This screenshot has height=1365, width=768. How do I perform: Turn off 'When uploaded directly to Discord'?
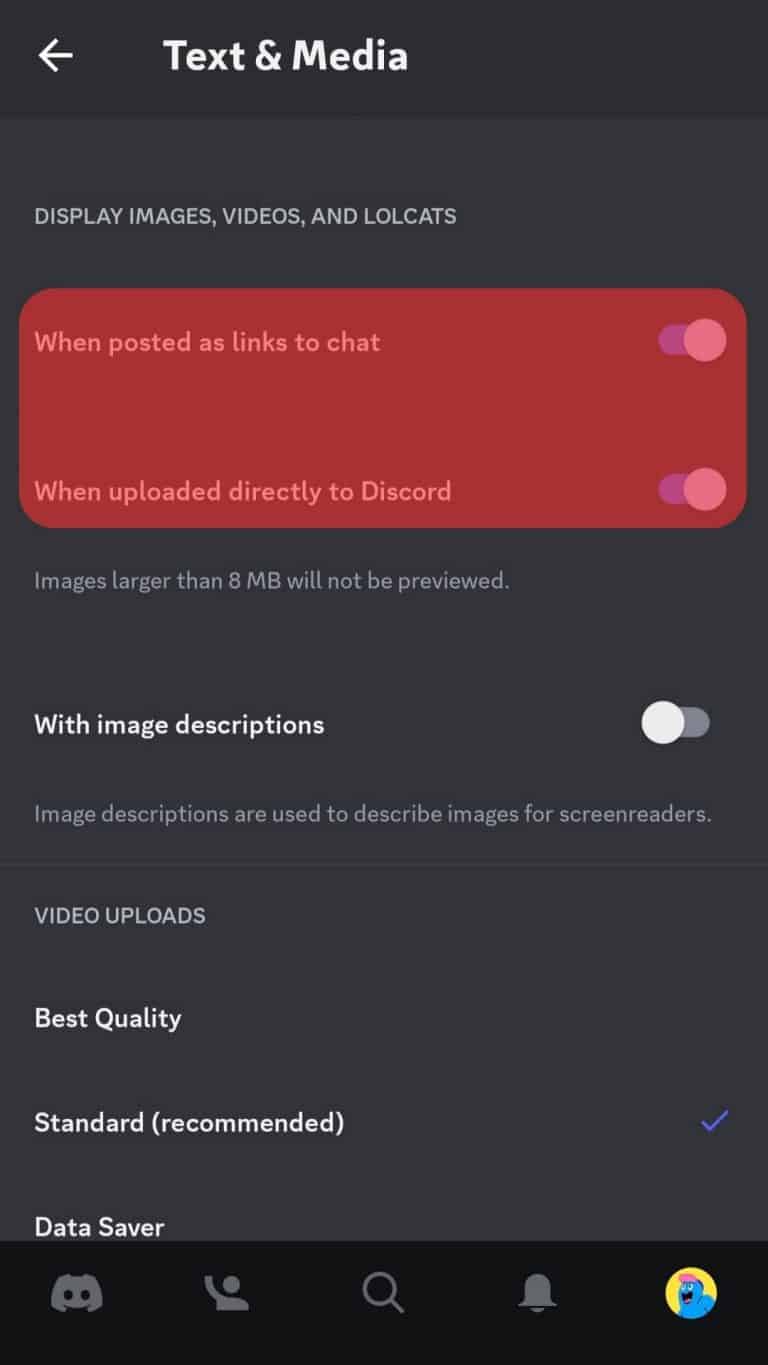691,490
